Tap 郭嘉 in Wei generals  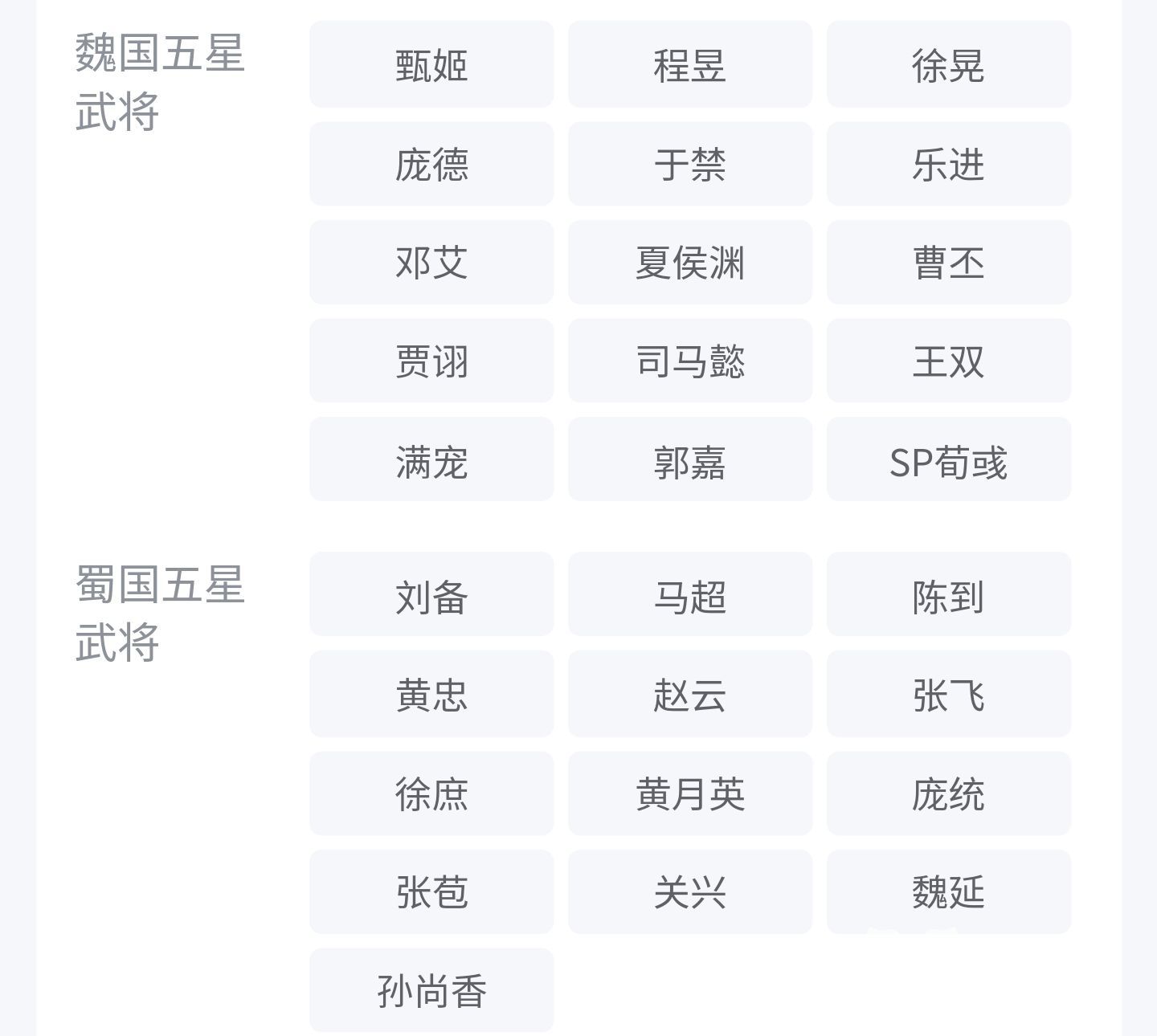pyautogui.click(x=690, y=459)
